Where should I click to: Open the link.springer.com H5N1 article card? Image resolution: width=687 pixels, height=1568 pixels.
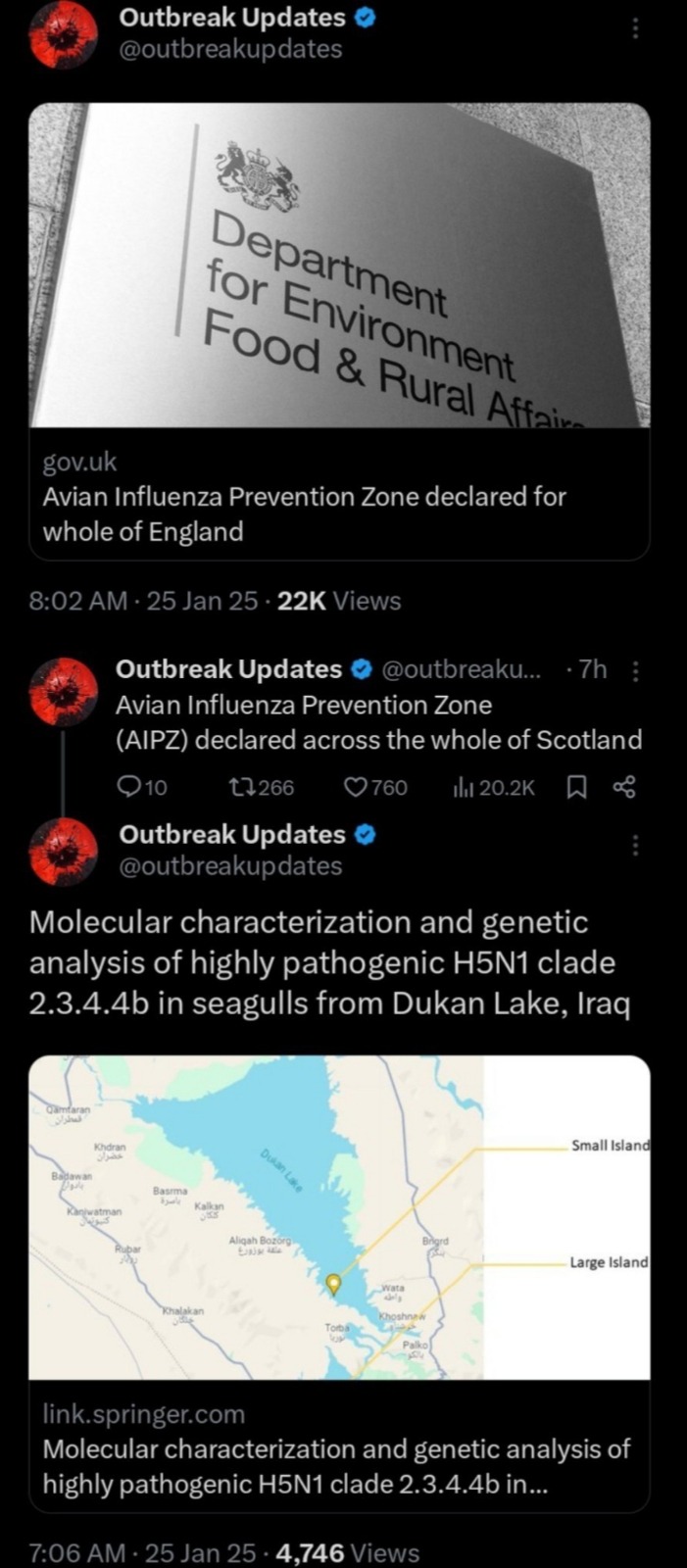tap(339, 1284)
